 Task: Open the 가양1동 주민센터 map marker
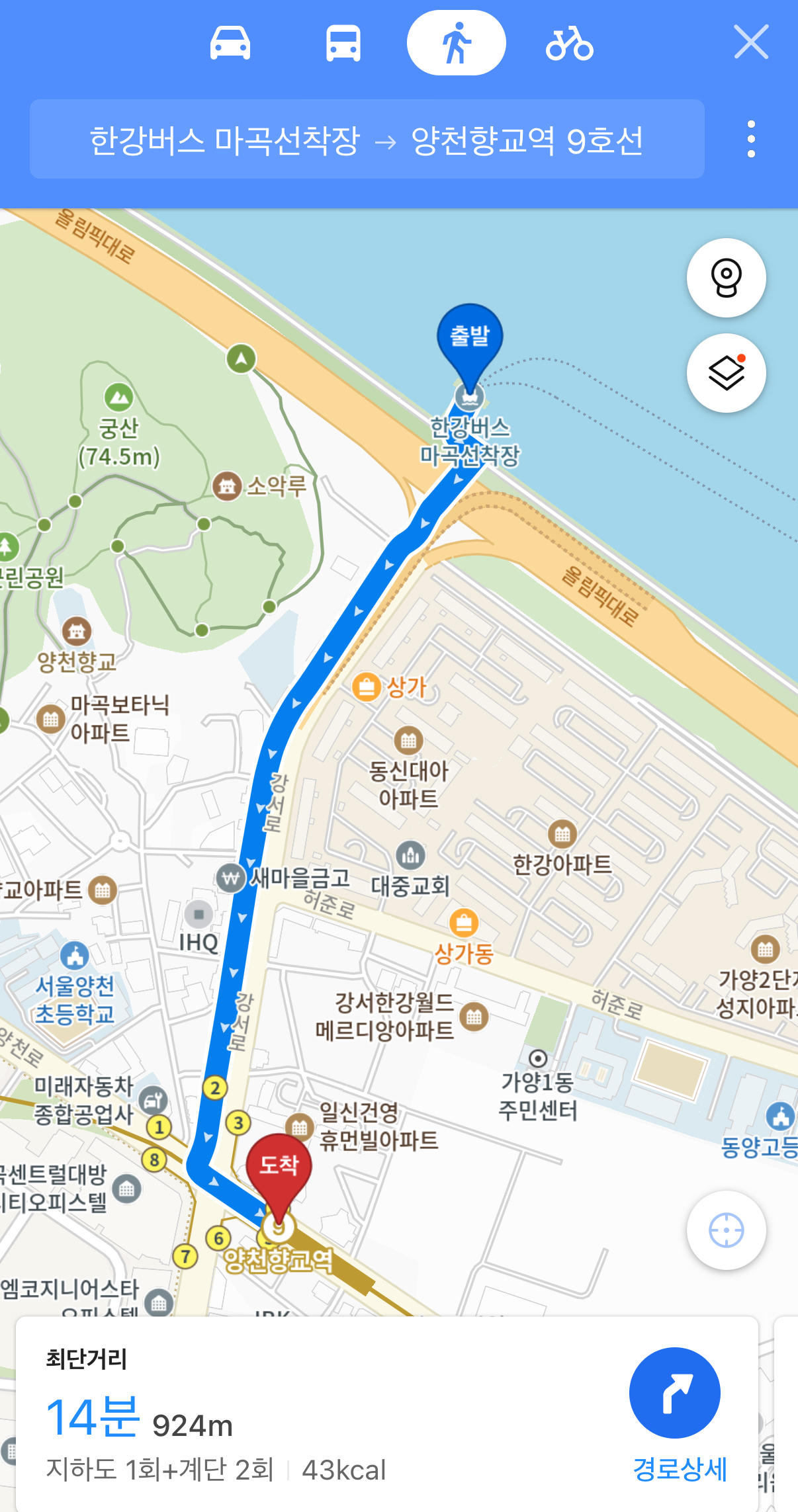coord(538,1058)
